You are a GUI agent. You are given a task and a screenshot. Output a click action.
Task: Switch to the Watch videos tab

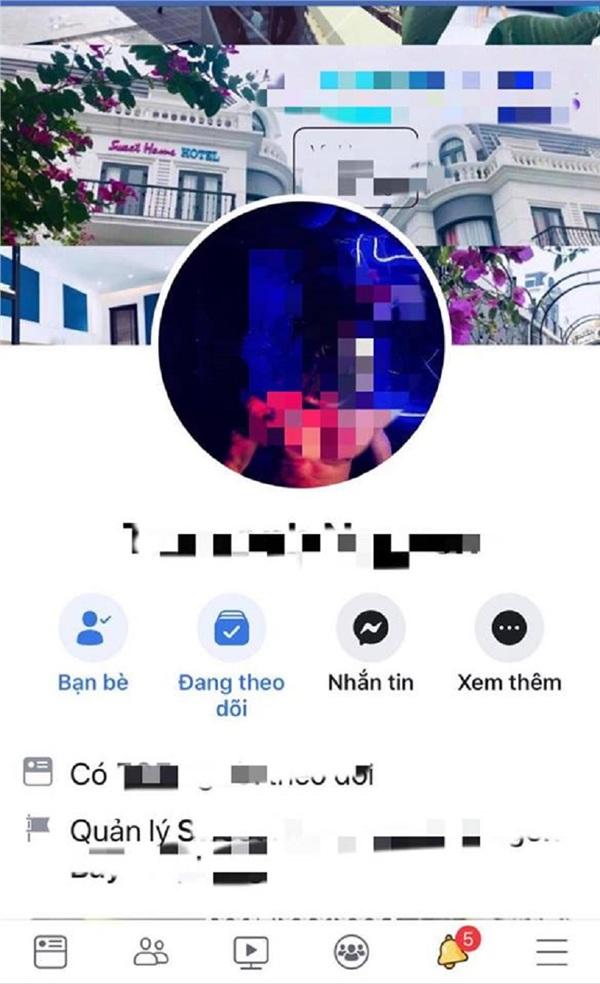(251, 950)
